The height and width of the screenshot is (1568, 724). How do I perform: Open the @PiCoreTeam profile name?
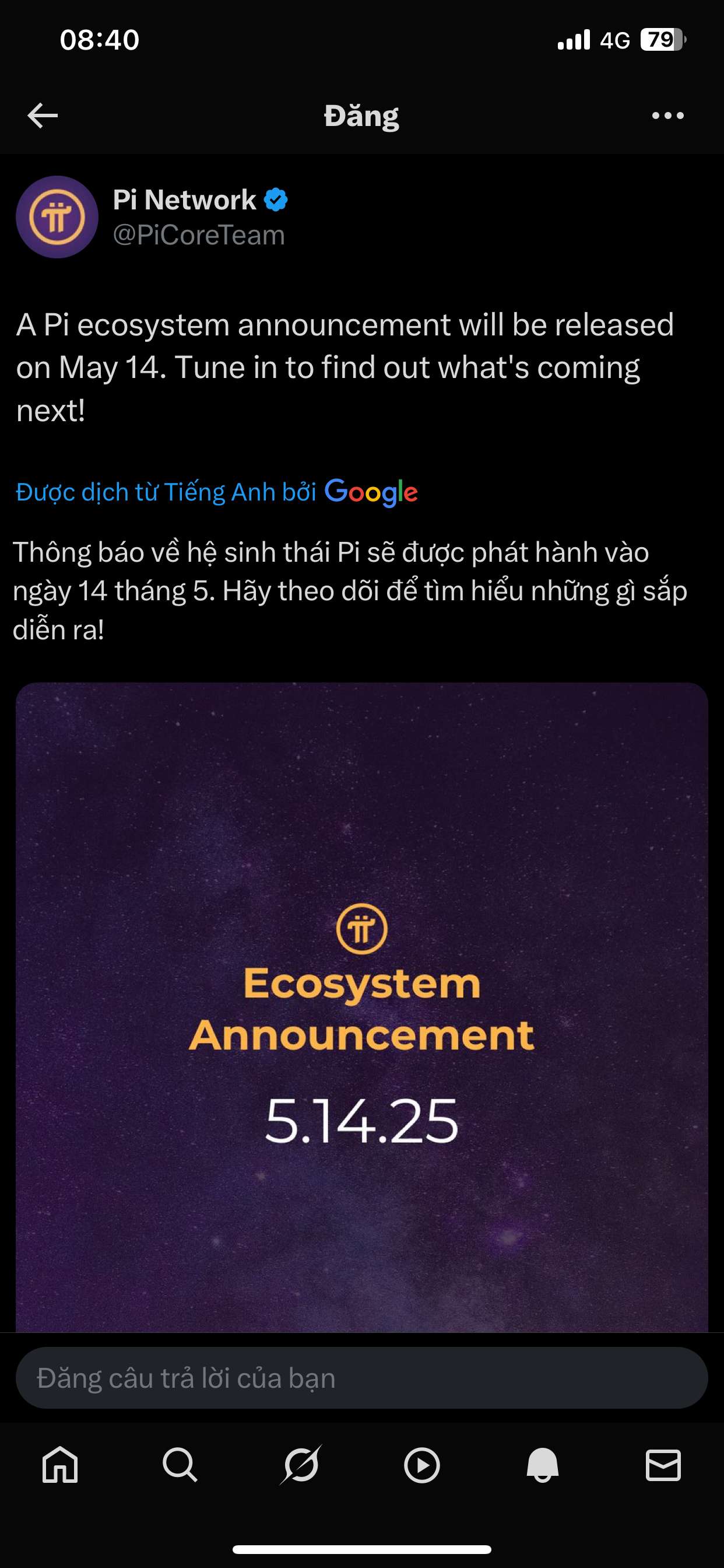click(199, 235)
